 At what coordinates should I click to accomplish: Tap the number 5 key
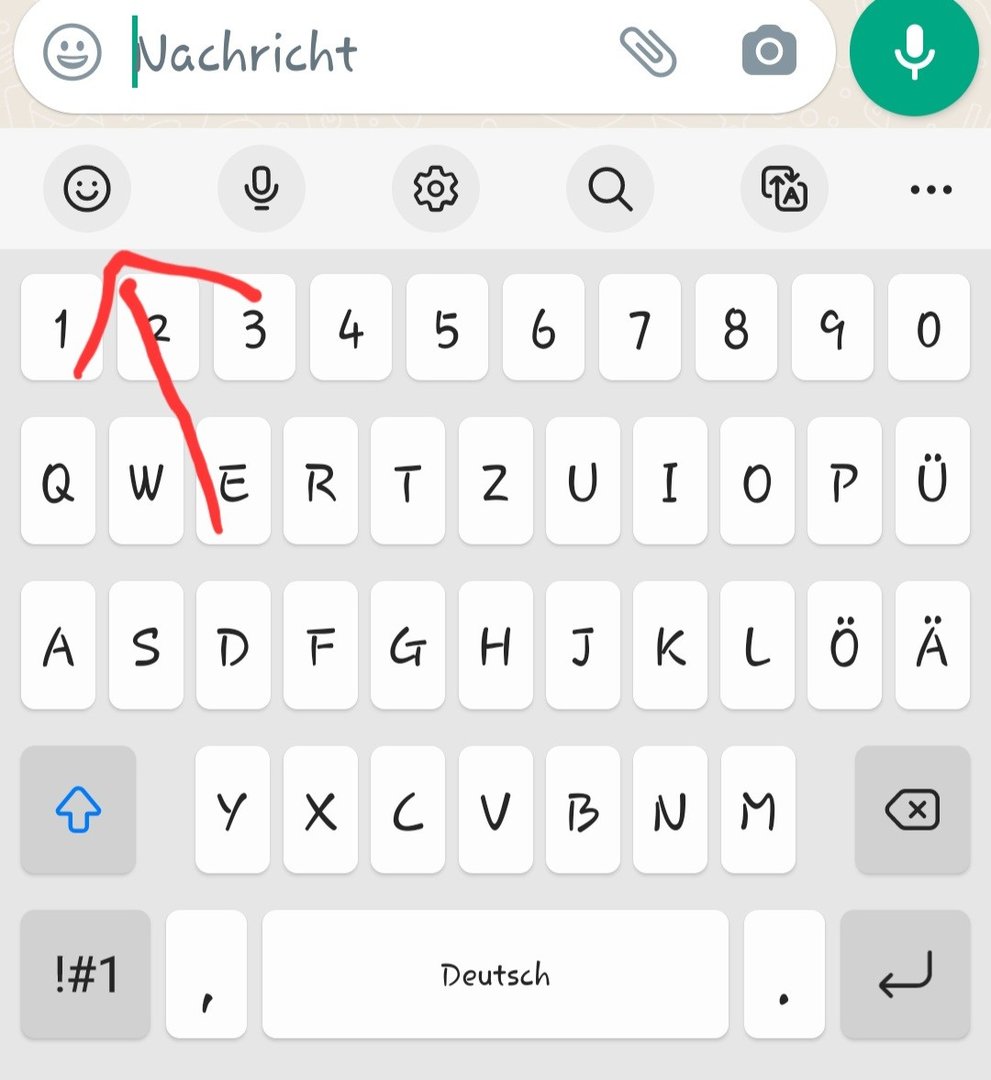(447, 327)
